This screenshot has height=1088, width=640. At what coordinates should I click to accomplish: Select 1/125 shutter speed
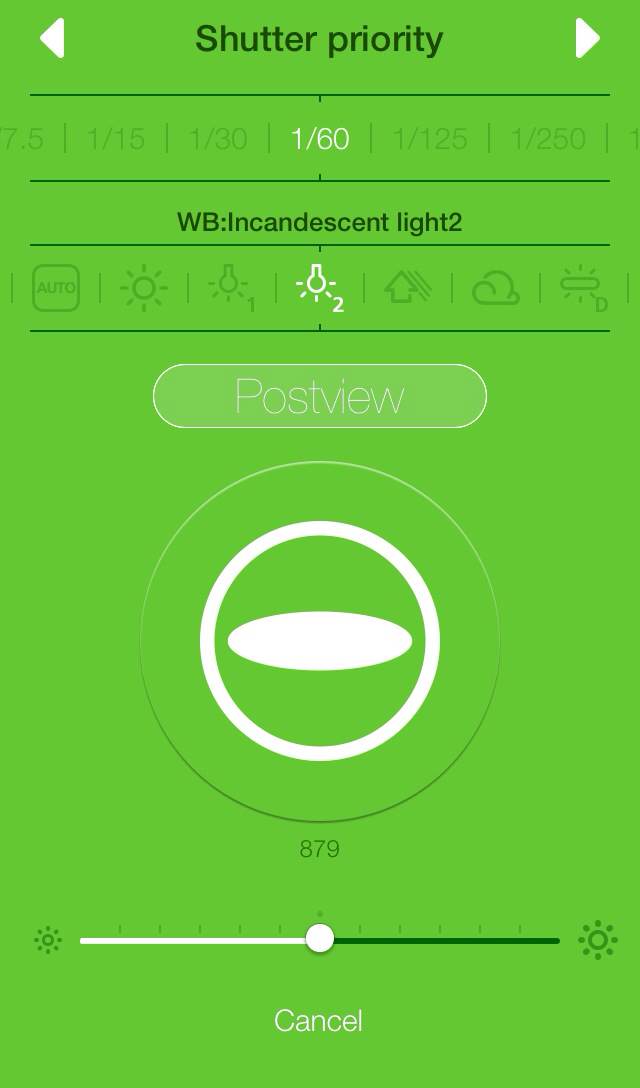click(x=430, y=139)
